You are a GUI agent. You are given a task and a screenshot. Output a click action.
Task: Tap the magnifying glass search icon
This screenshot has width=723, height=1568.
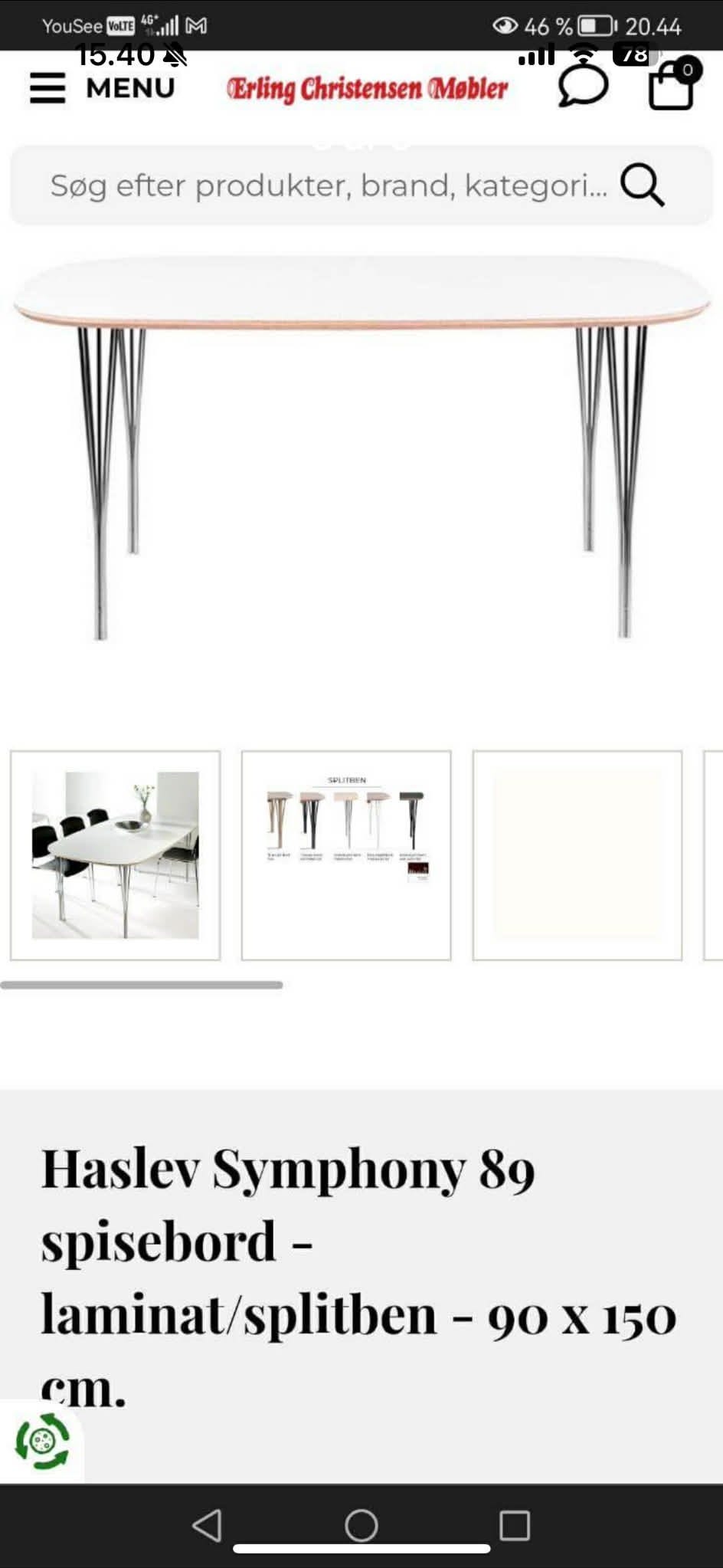coord(646,185)
